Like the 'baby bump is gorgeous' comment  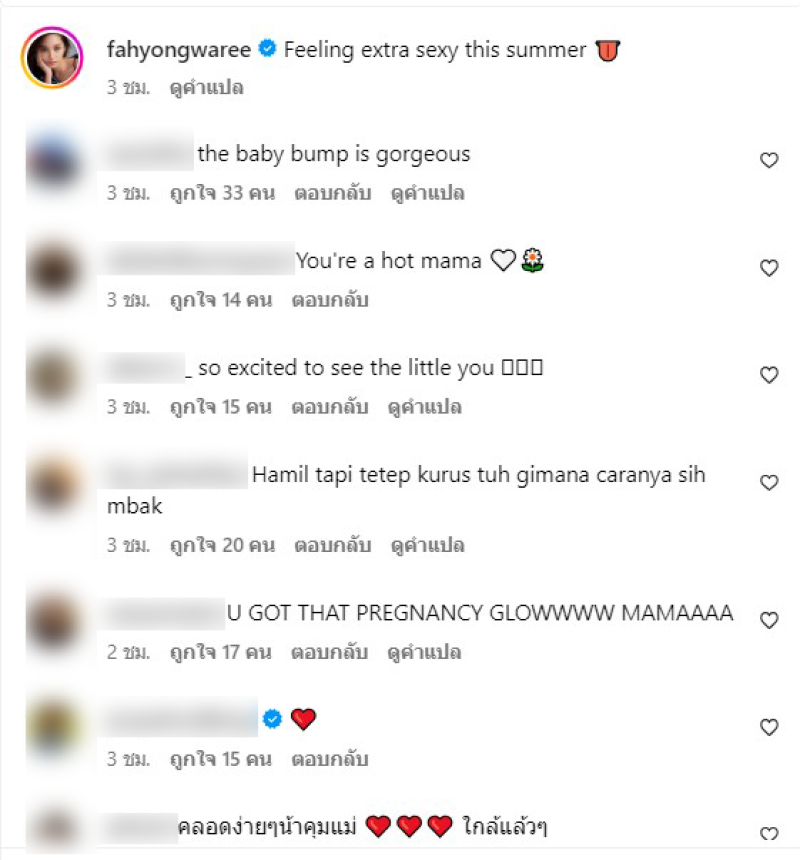pos(769,160)
